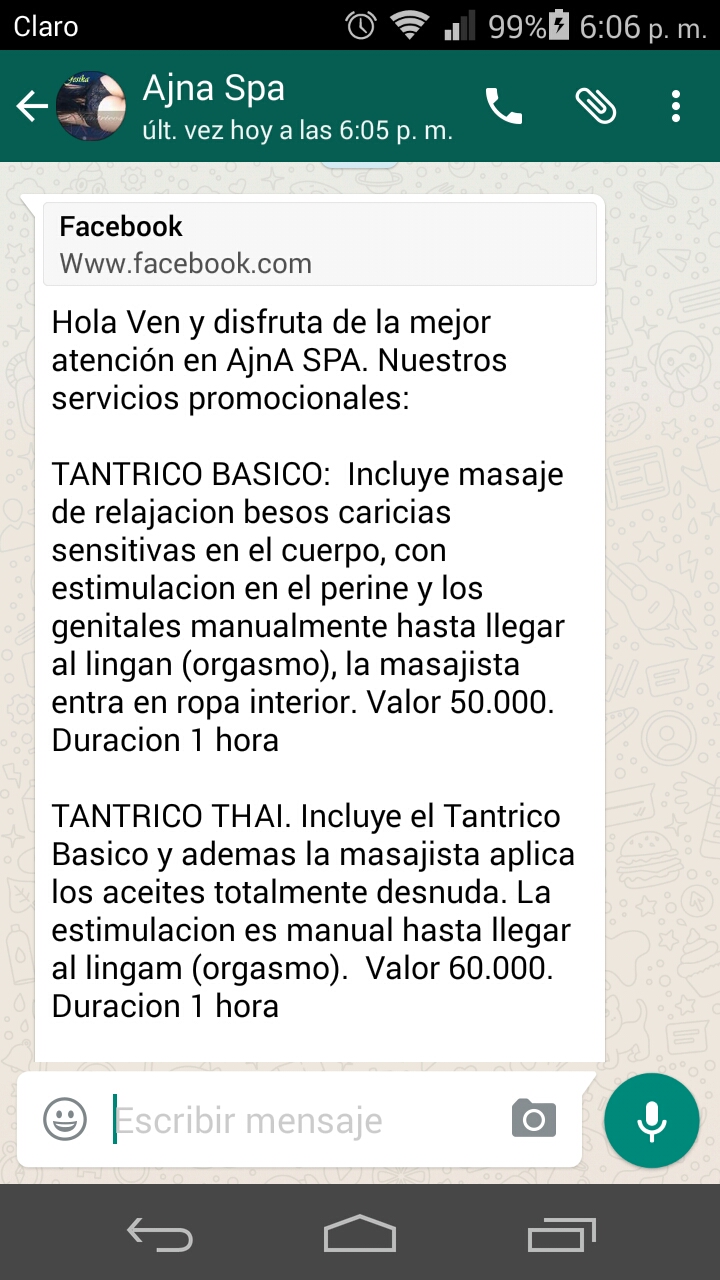Open the overflow menu

pos(676,106)
